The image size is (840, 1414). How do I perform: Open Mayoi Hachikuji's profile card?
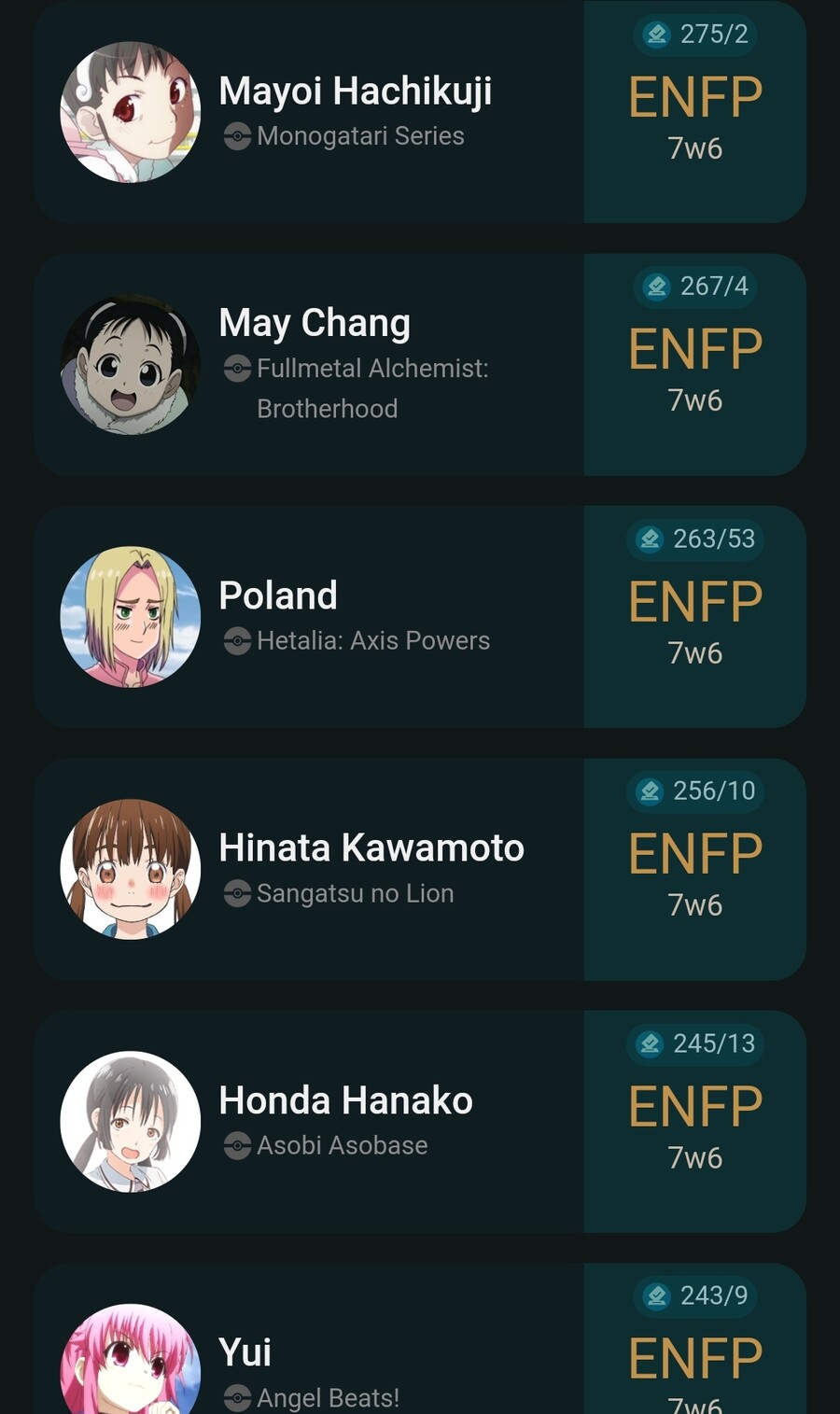click(x=420, y=112)
